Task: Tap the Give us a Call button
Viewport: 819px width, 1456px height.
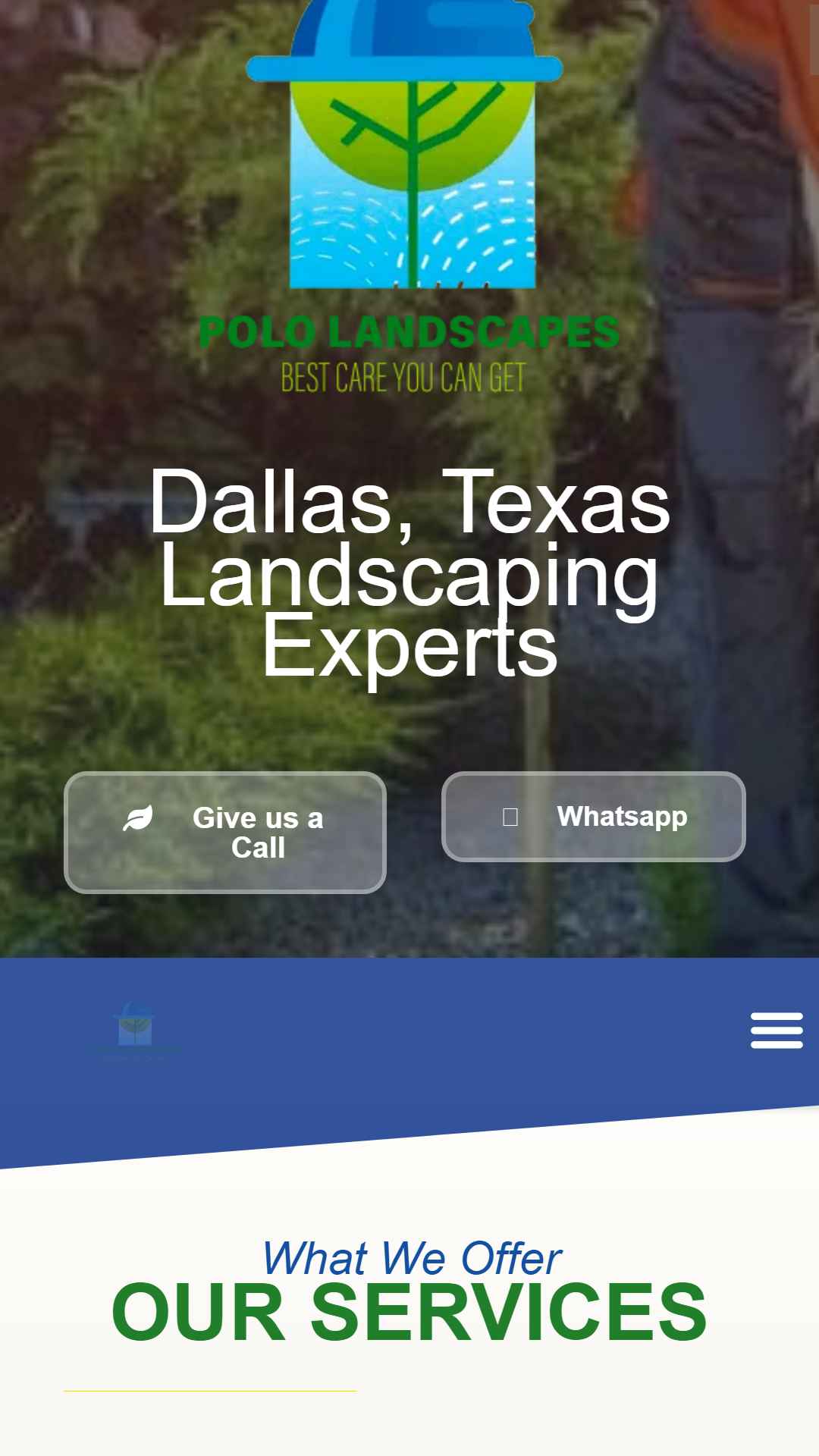Action: coord(225,832)
